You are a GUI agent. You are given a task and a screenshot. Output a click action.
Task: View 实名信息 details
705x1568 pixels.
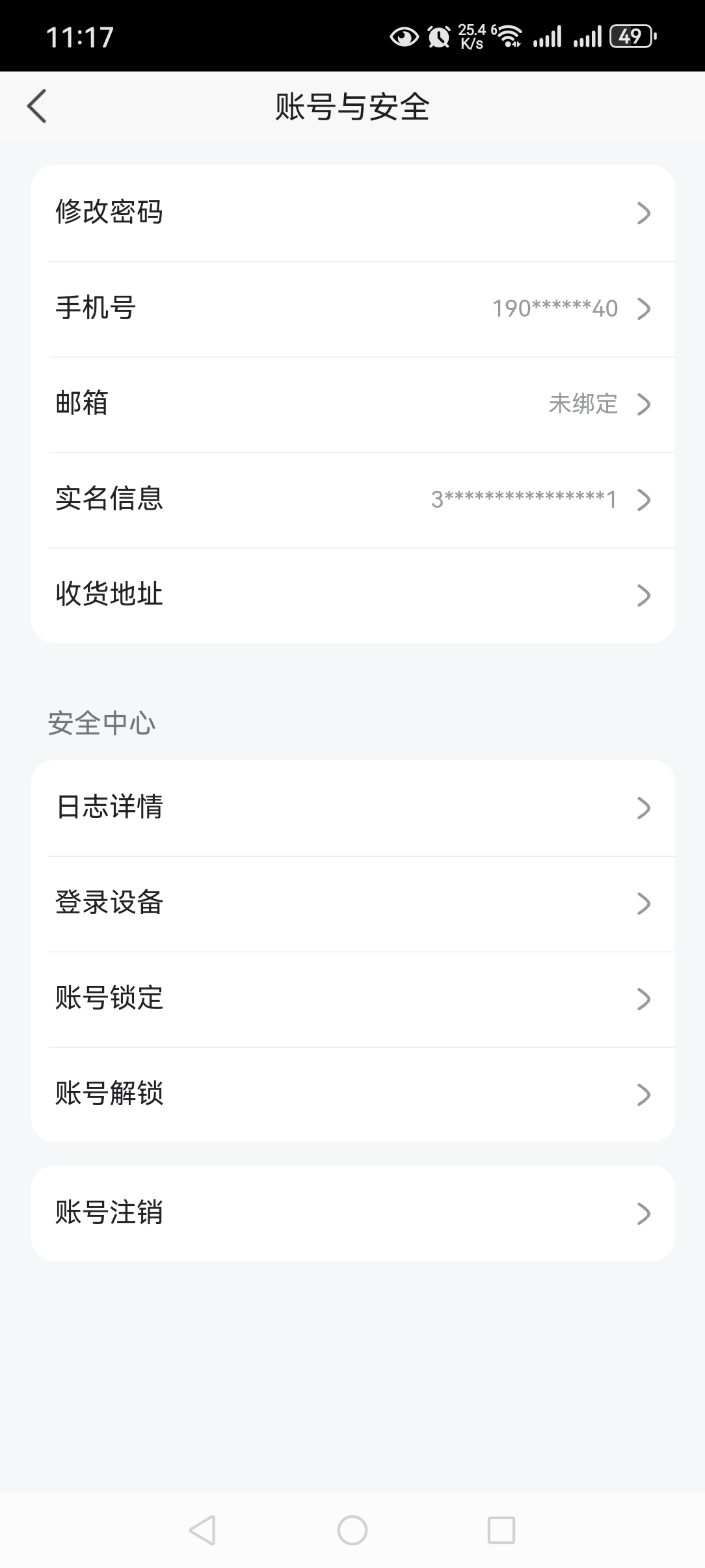point(352,500)
